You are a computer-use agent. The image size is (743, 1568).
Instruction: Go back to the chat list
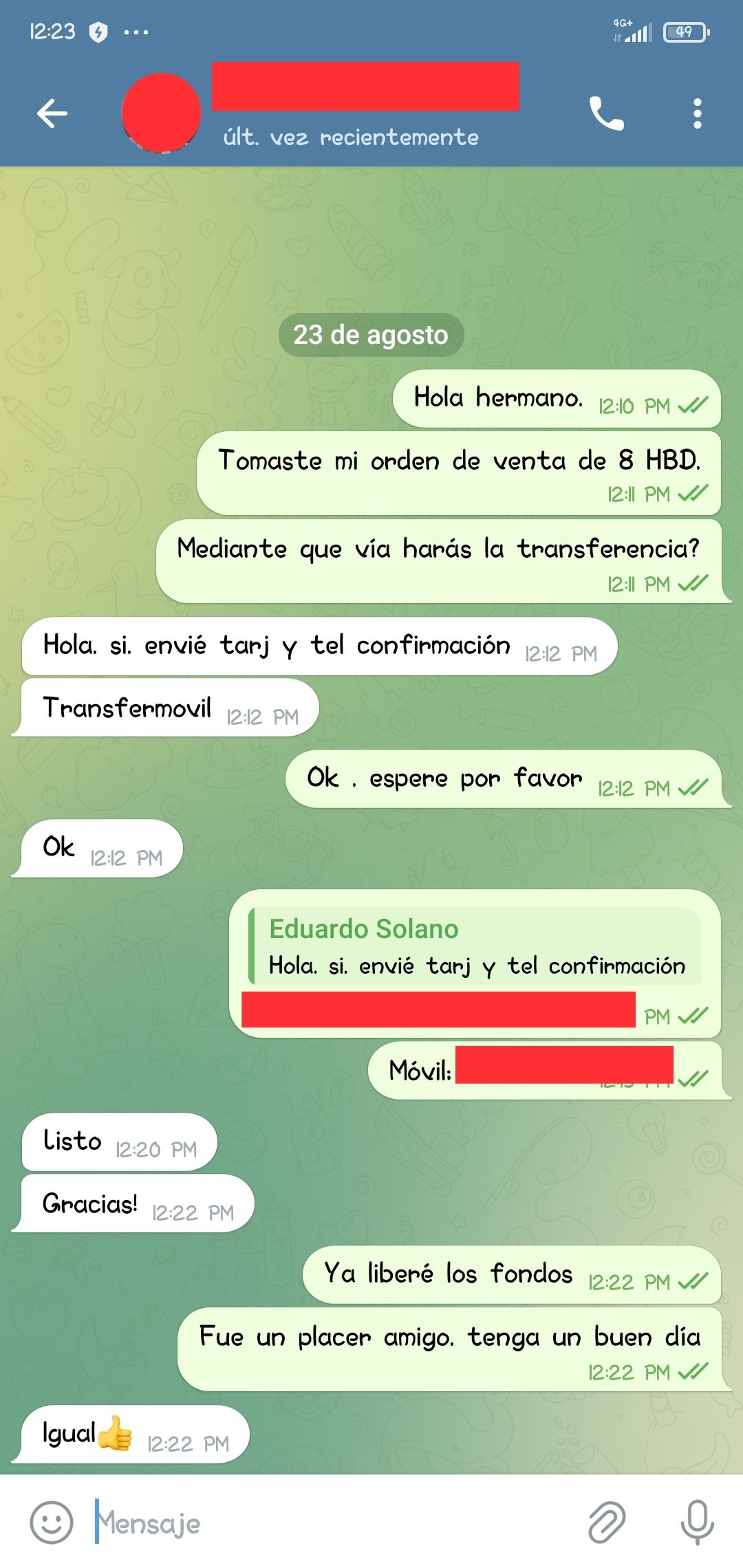click(x=52, y=113)
